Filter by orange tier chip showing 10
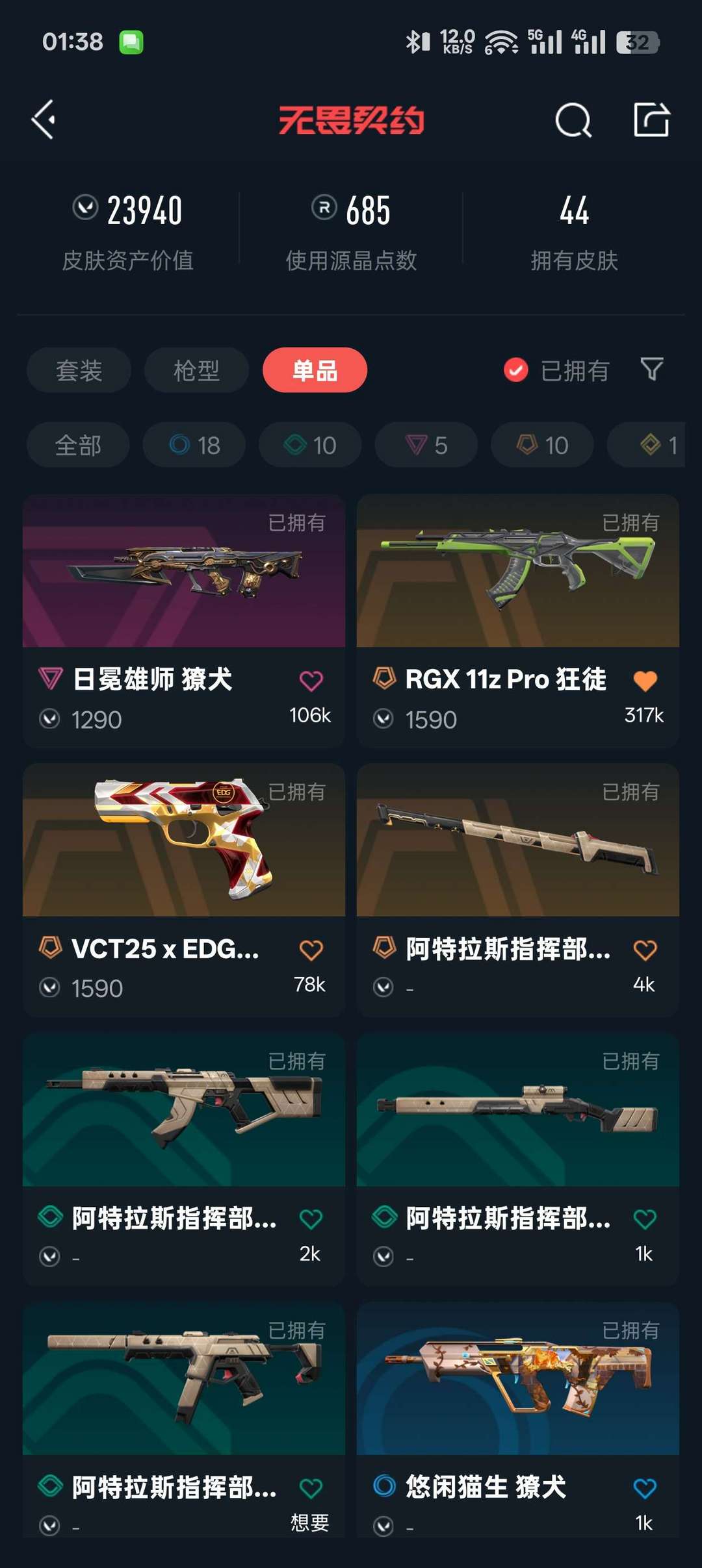The width and height of the screenshot is (702, 1568). [543, 445]
